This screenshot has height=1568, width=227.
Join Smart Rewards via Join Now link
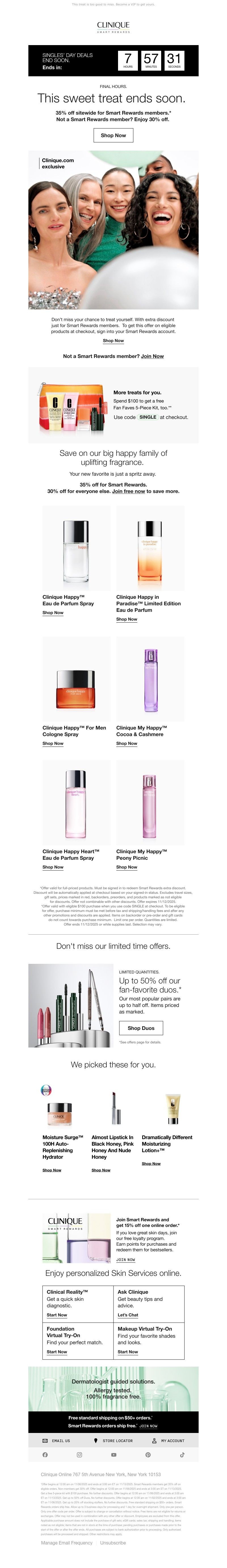[x=125, y=1260]
